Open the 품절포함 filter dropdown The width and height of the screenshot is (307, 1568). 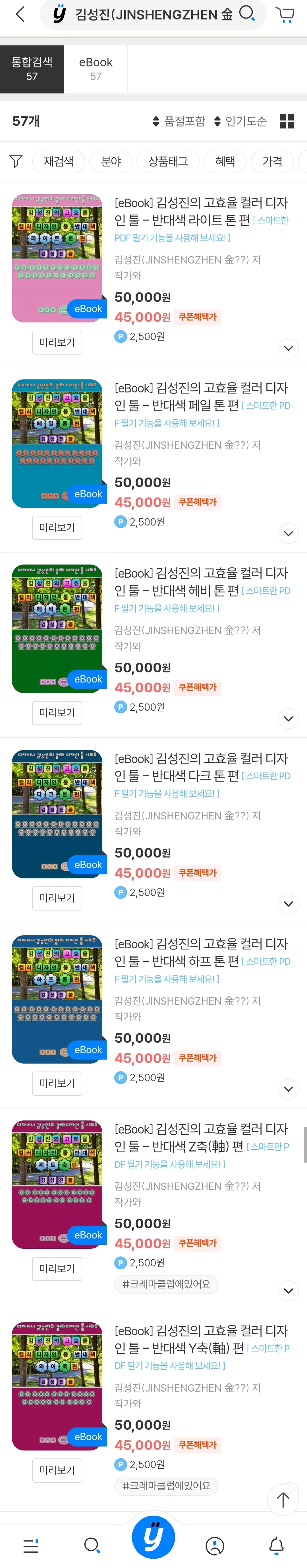179,121
